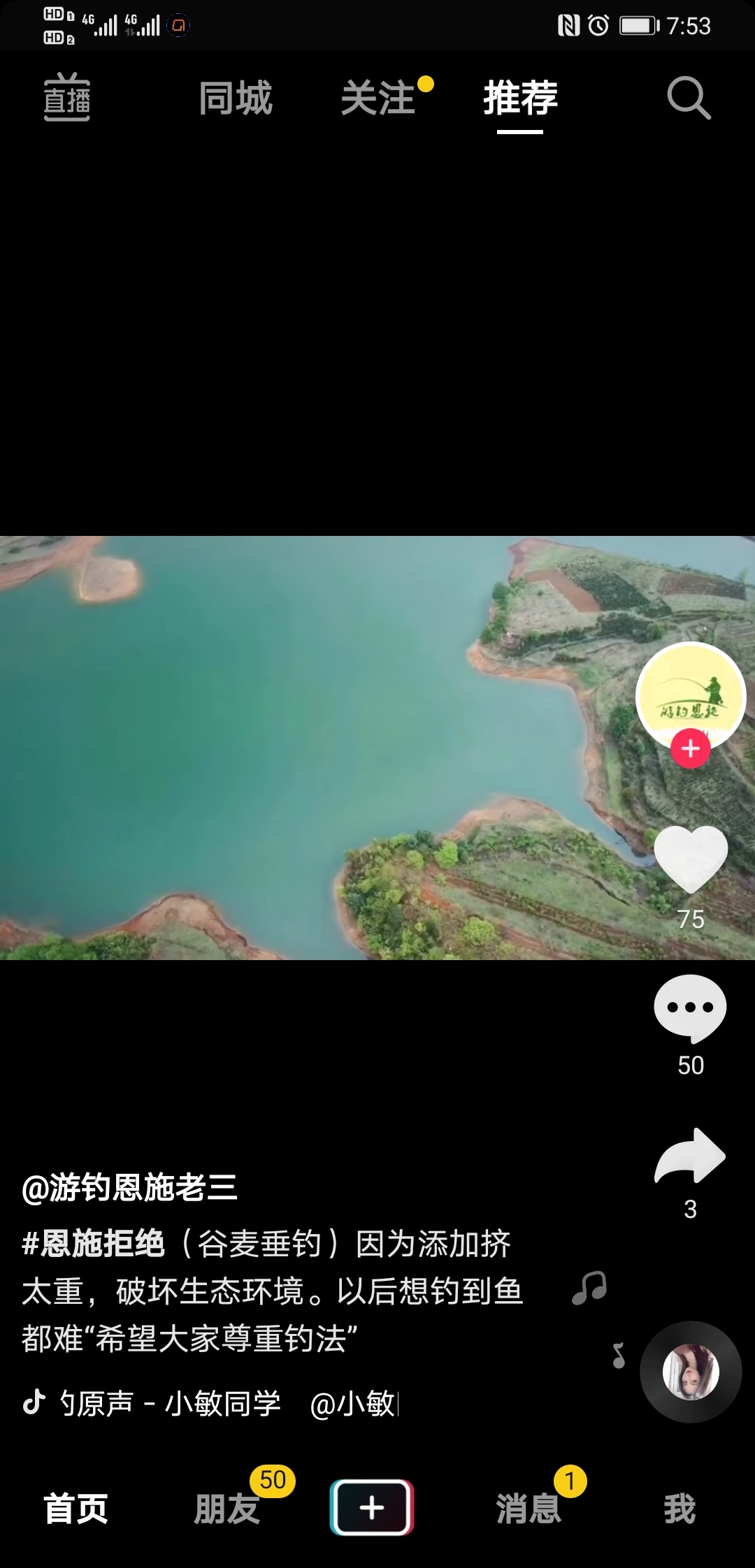Screen dimensions: 755x1568
Task: Open the 直播 live icon
Action: click(x=67, y=98)
